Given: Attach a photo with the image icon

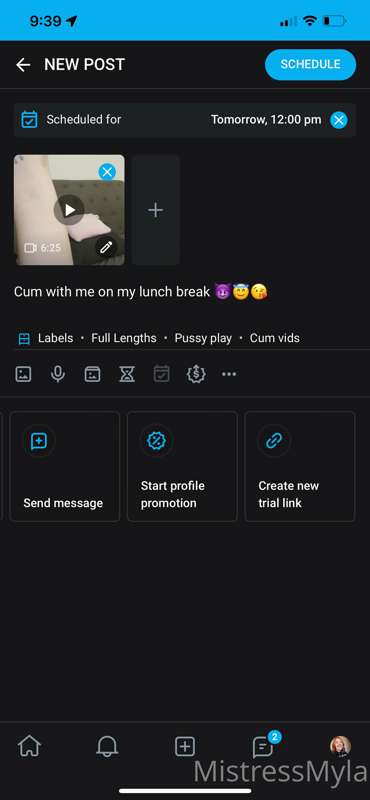Looking at the screenshot, I should pyautogui.click(x=23, y=374).
